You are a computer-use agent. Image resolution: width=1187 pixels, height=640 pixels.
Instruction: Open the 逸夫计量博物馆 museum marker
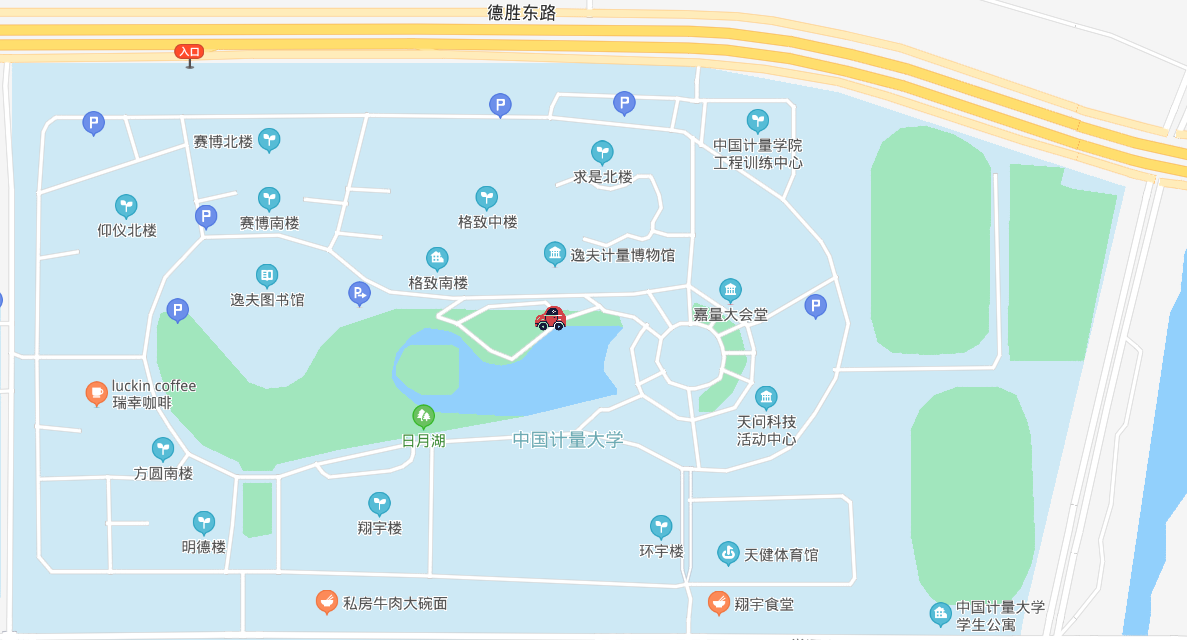(555, 254)
